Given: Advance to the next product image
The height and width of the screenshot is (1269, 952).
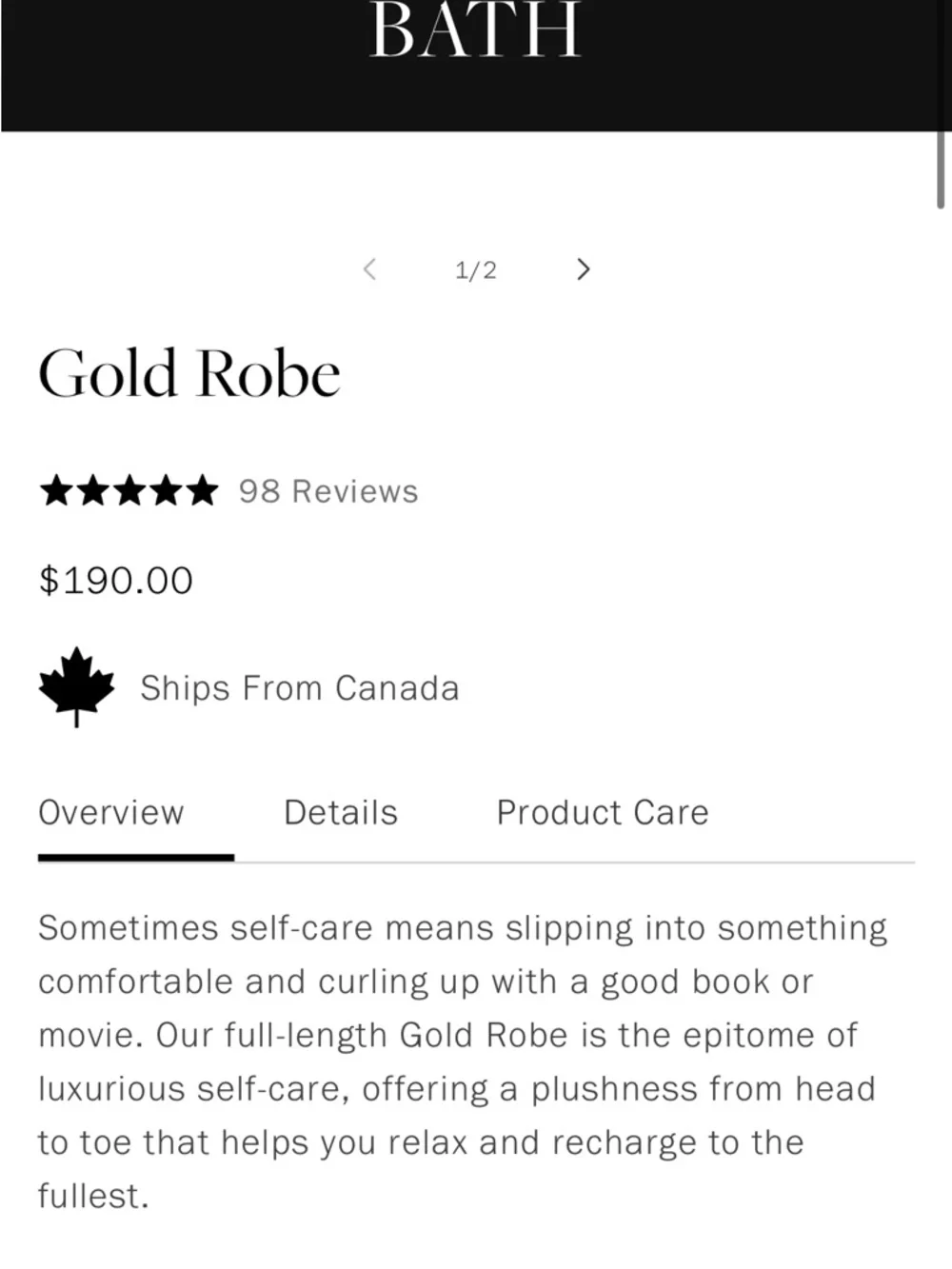Looking at the screenshot, I should coord(584,270).
